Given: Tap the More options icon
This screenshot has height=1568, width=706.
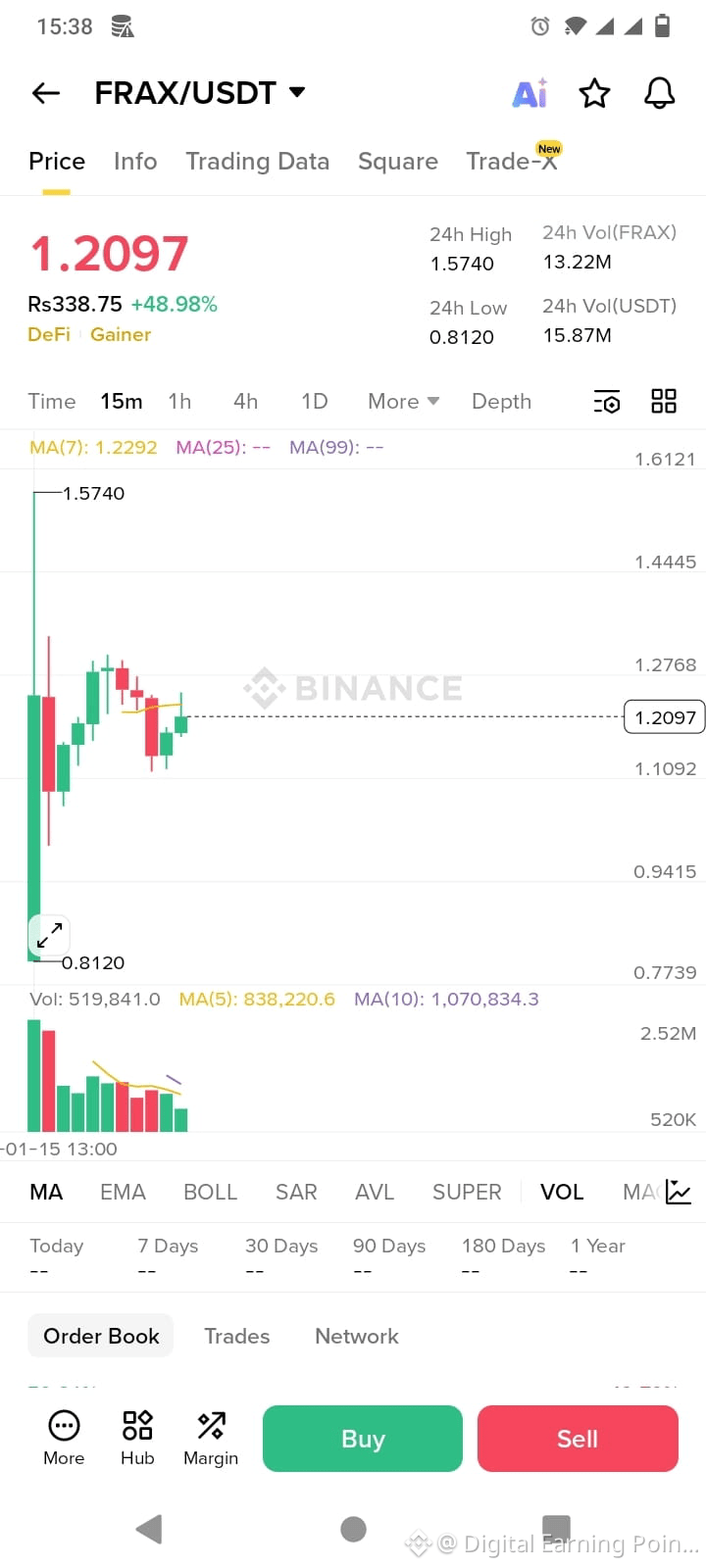Looking at the screenshot, I should tap(63, 1437).
